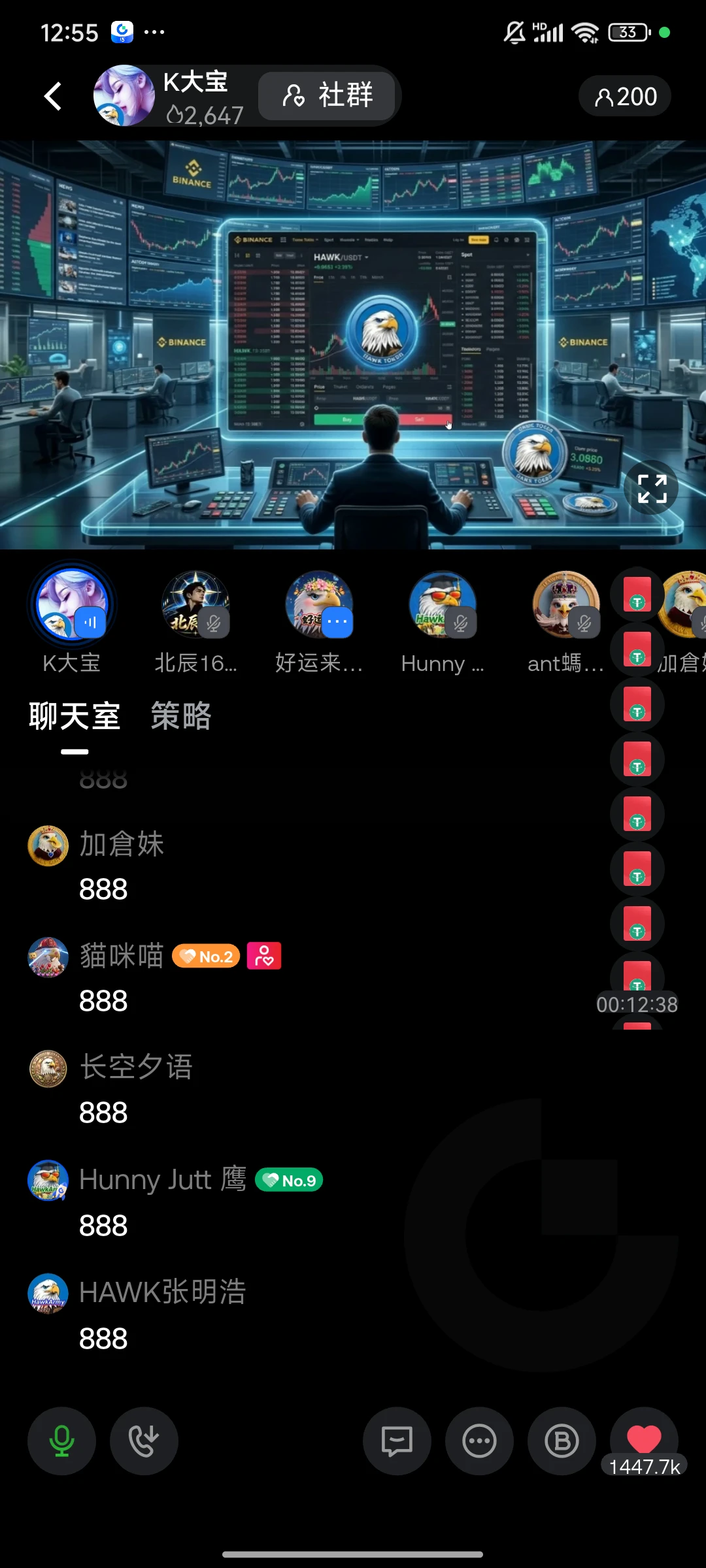Tap 貓咪喵's username in chat

point(122,956)
